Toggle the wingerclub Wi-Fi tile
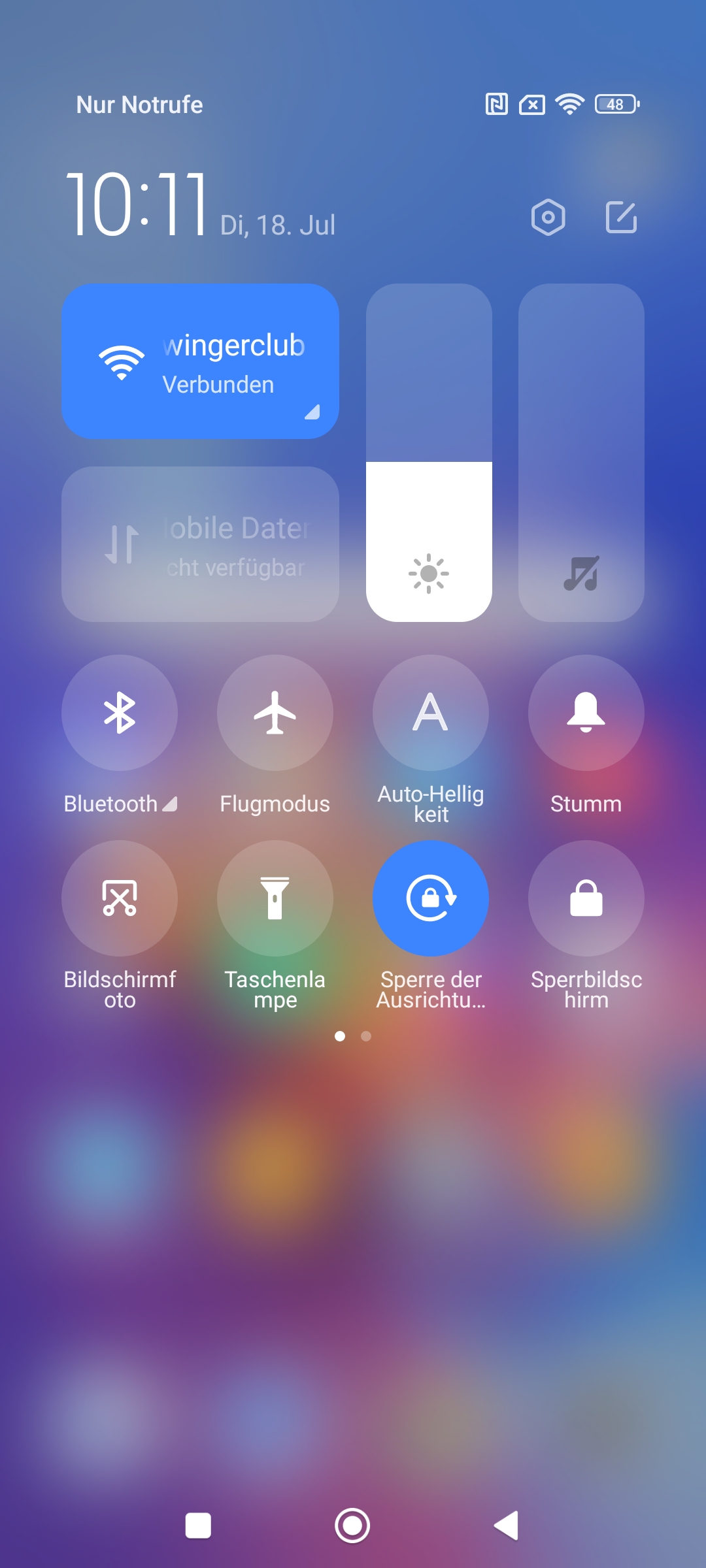 click(x=200, y=361)
